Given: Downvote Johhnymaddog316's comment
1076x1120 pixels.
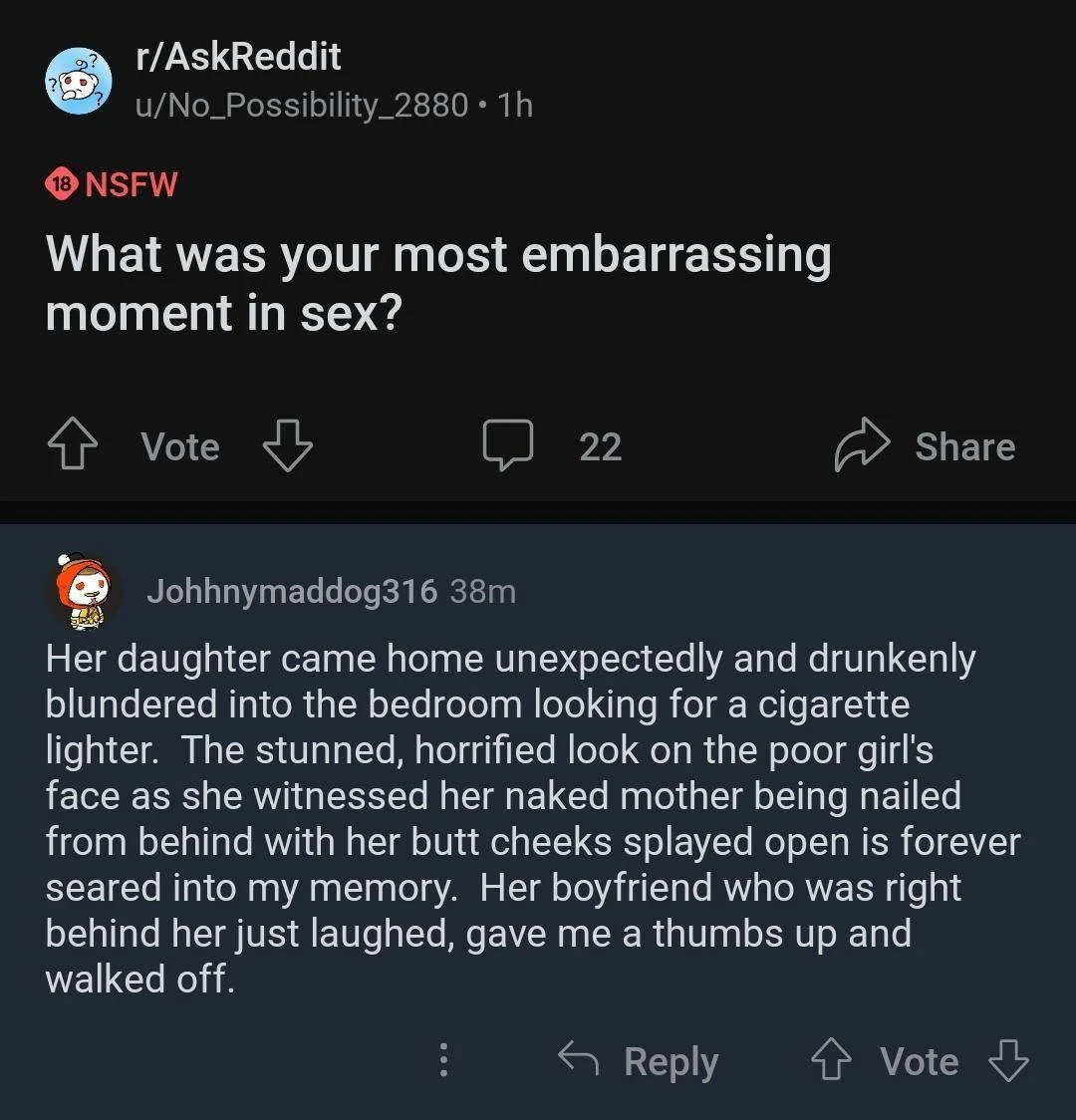Looking at the screenshot, I should (x=1007, y=1061).
